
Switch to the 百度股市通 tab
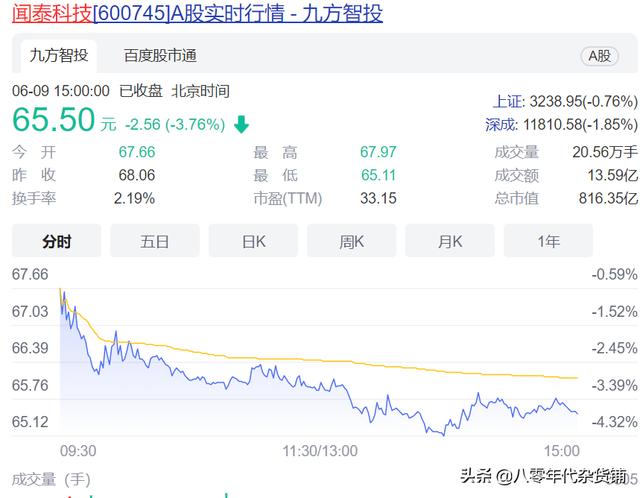160,56
